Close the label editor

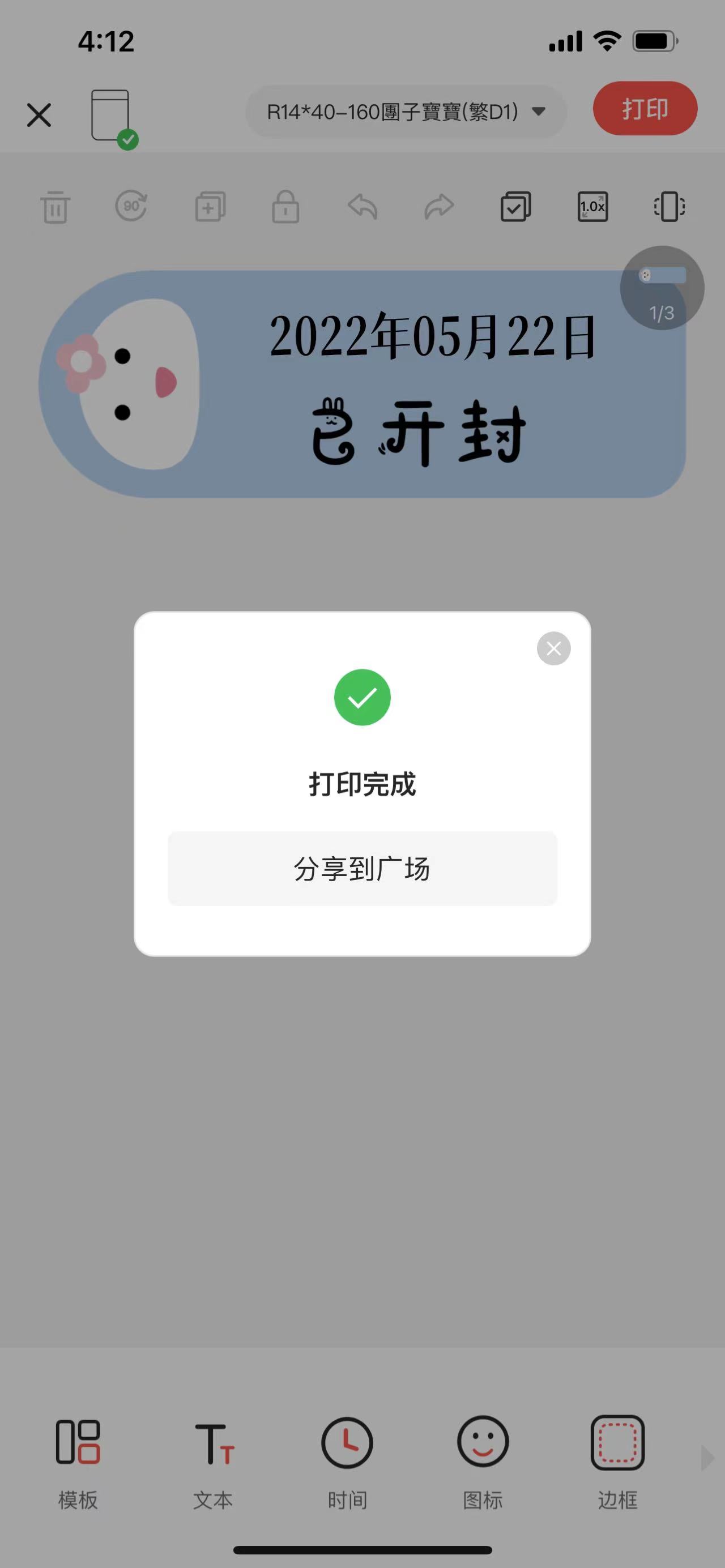pos(39,114)
